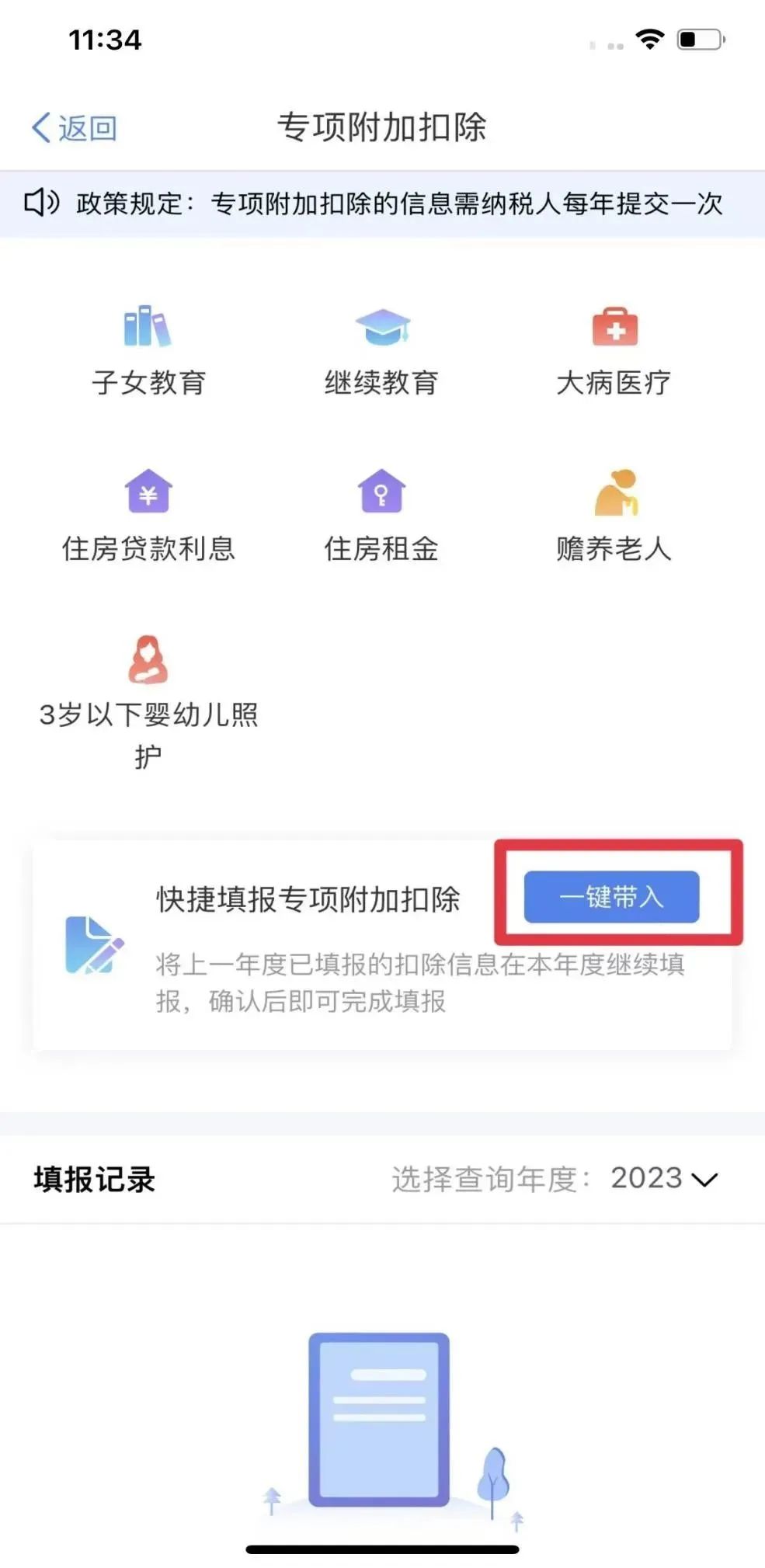The width and height of the screenshot is (765, 1568).
Task: Open 住房租金 deduction
Action: [381, 516]
